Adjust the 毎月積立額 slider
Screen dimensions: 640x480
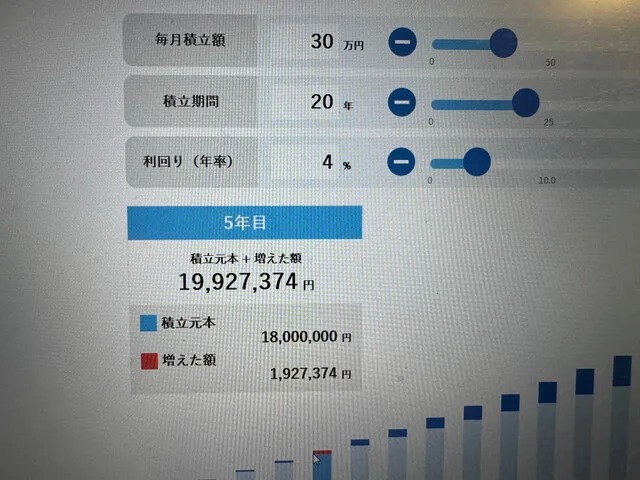pos(504,43)
